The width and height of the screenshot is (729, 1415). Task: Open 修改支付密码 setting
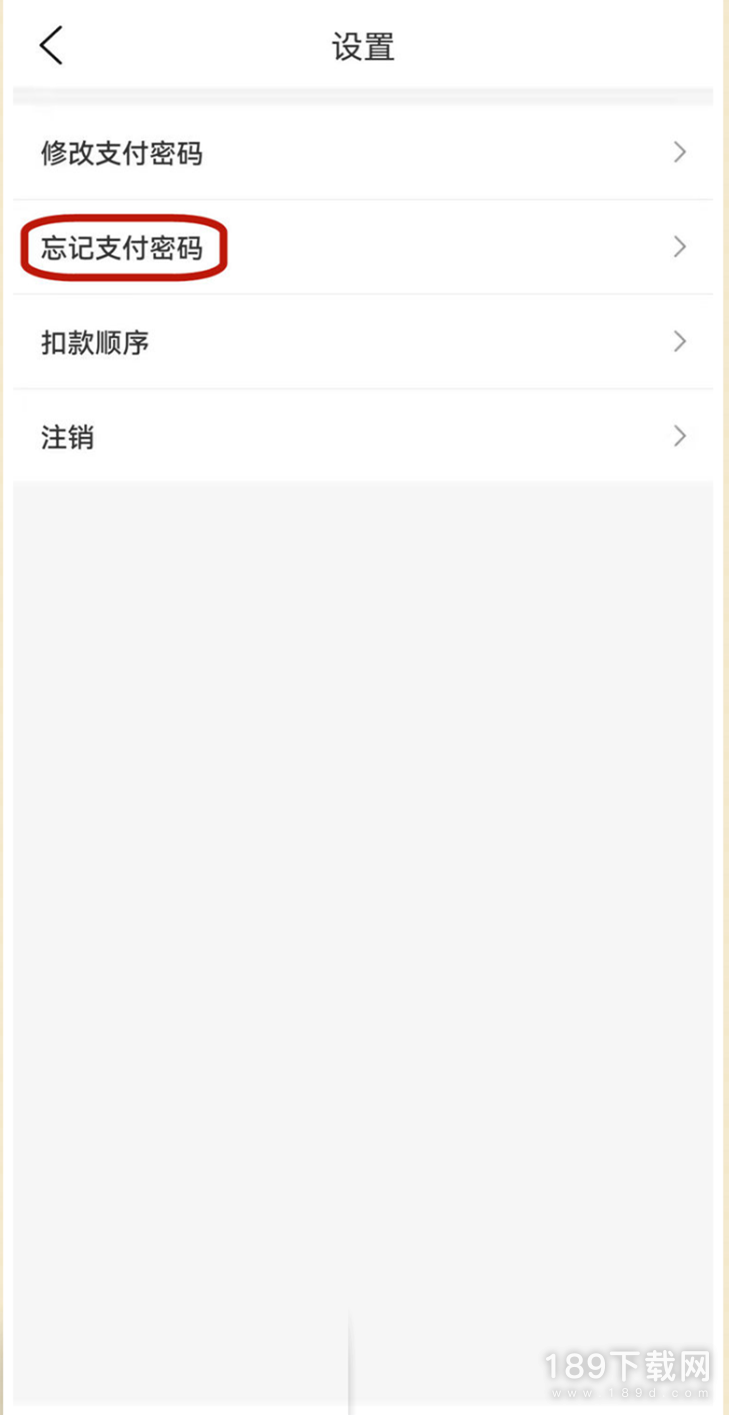click(x=363, y=153)
